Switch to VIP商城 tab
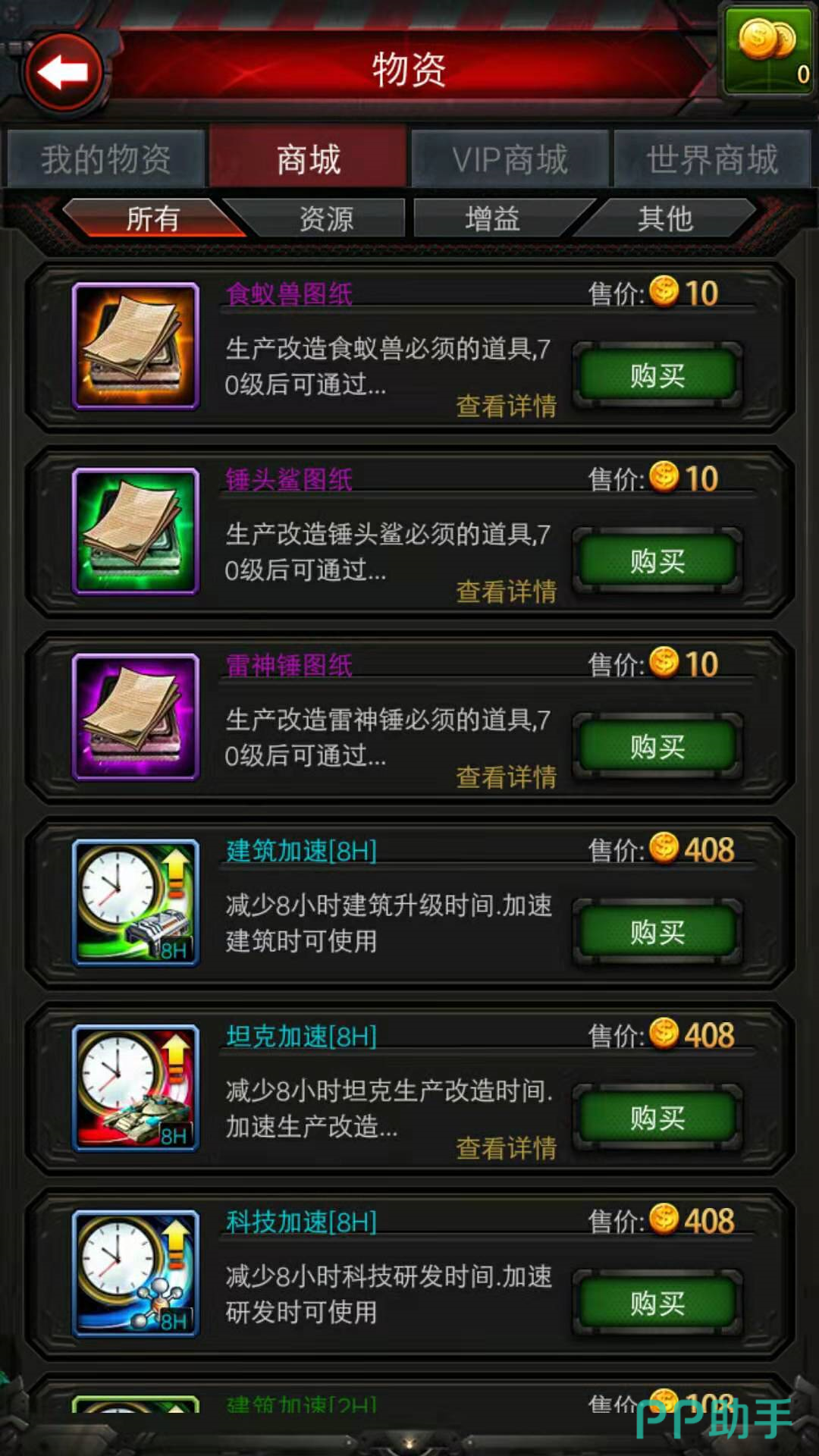 (x=510, y=160)
